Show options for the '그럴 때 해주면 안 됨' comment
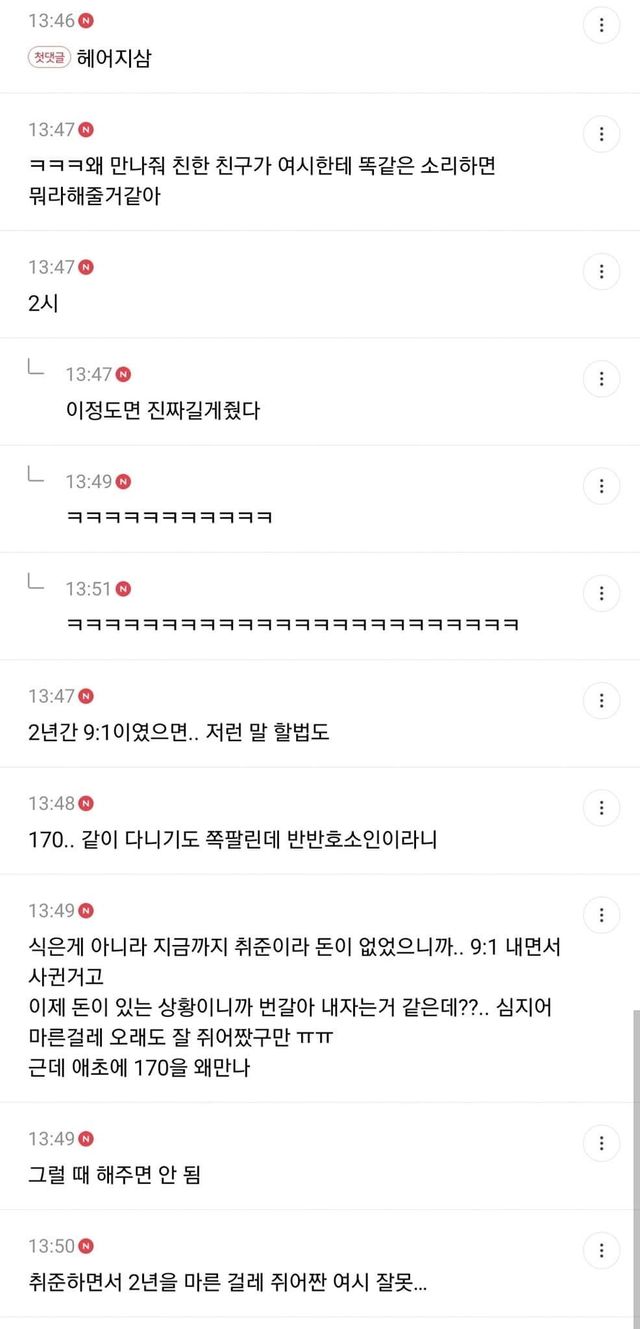This screenshot has height=1329, width=640. point(601,1143)
